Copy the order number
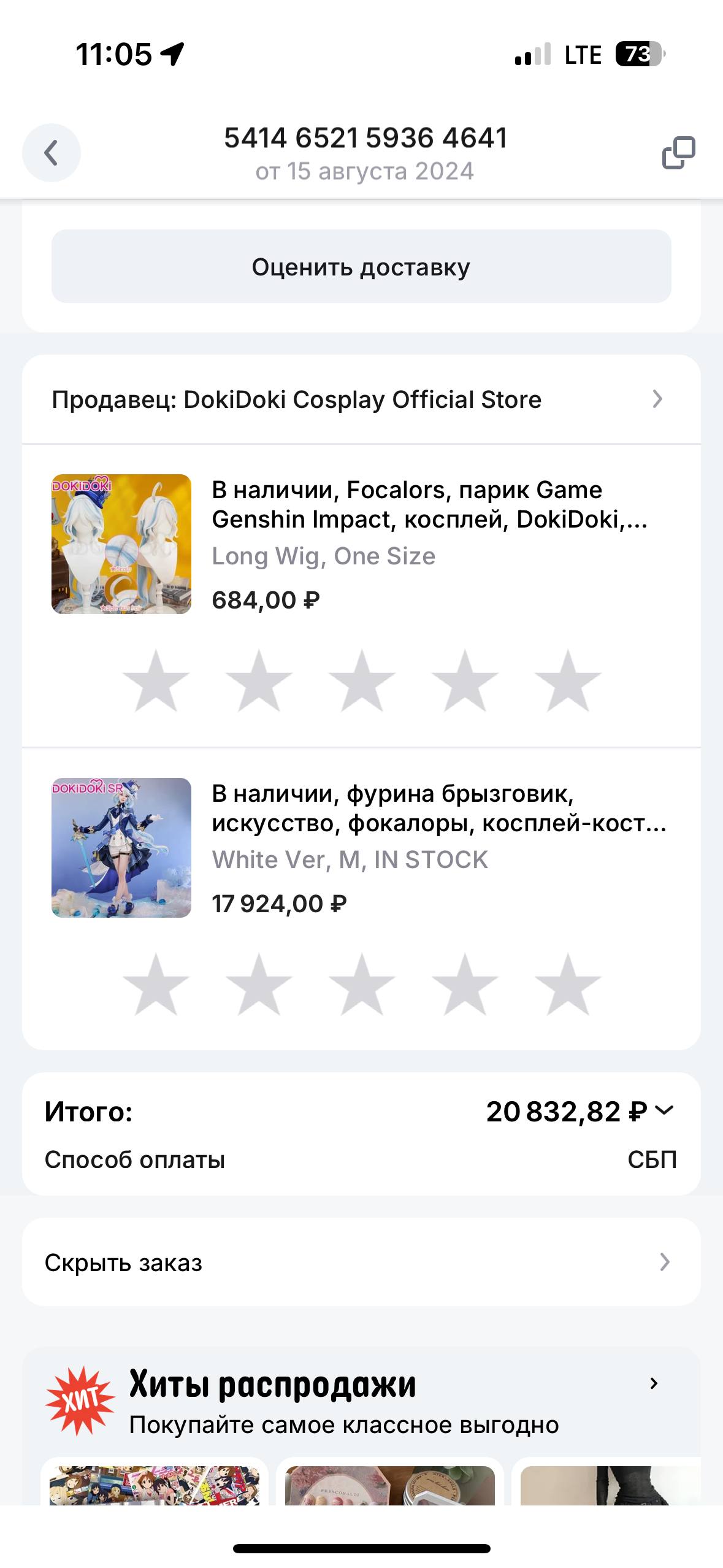The width and height of the screenshot is (723, 1568). click(x=678, y=153)
